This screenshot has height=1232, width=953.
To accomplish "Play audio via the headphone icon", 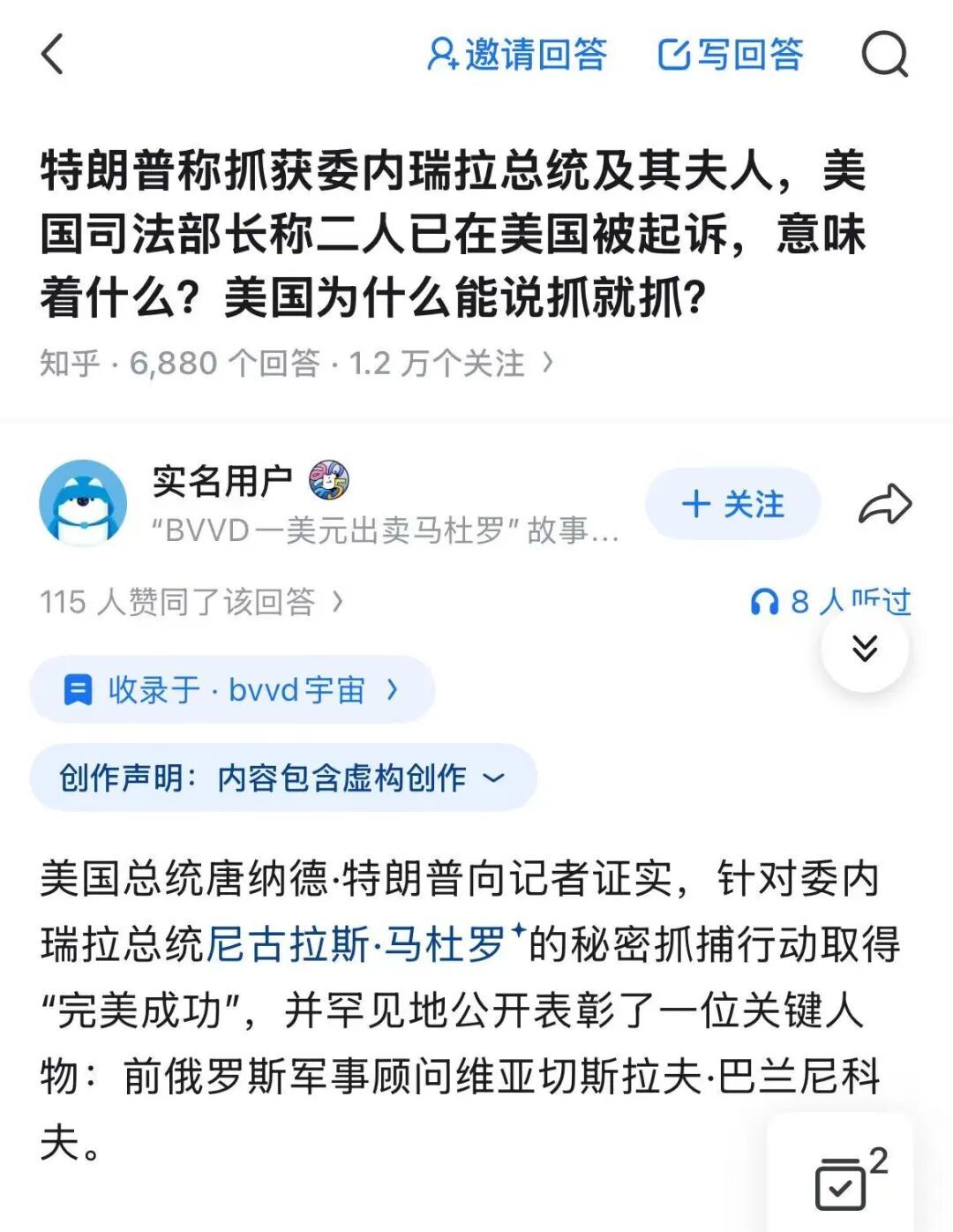I will point(766,601).
